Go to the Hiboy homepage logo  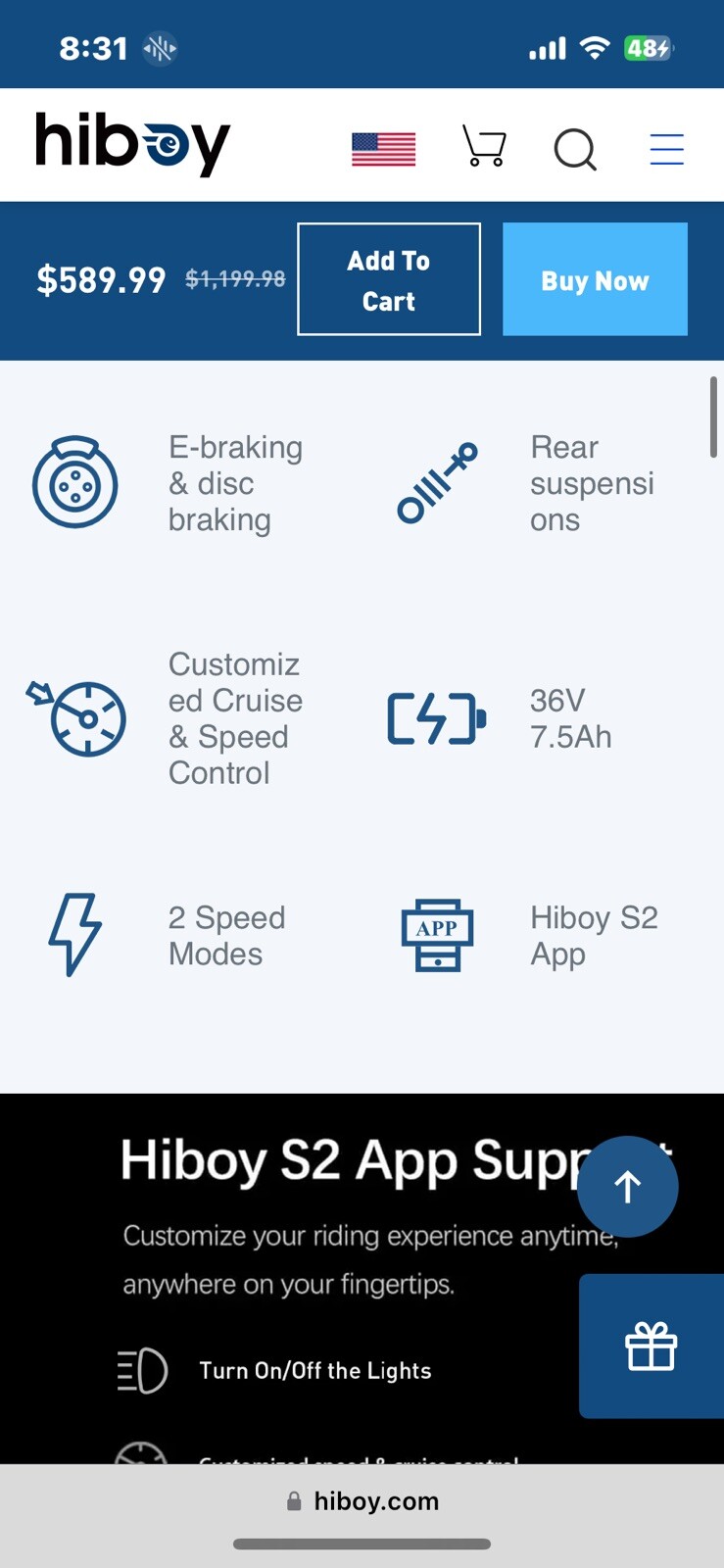[133, 145]
